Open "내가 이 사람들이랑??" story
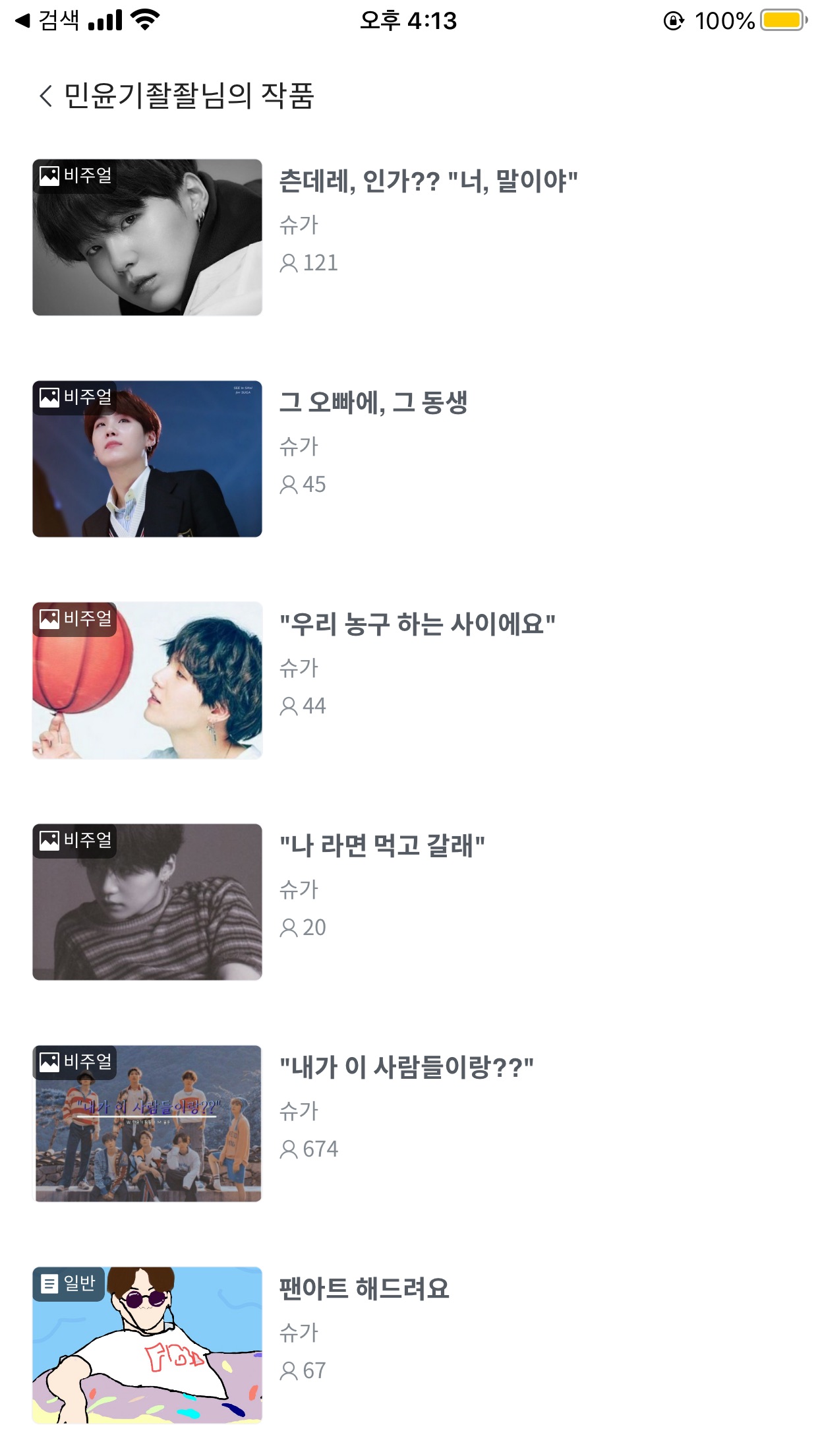This screenshot has width=818, height=1456. click(406, 1068)
